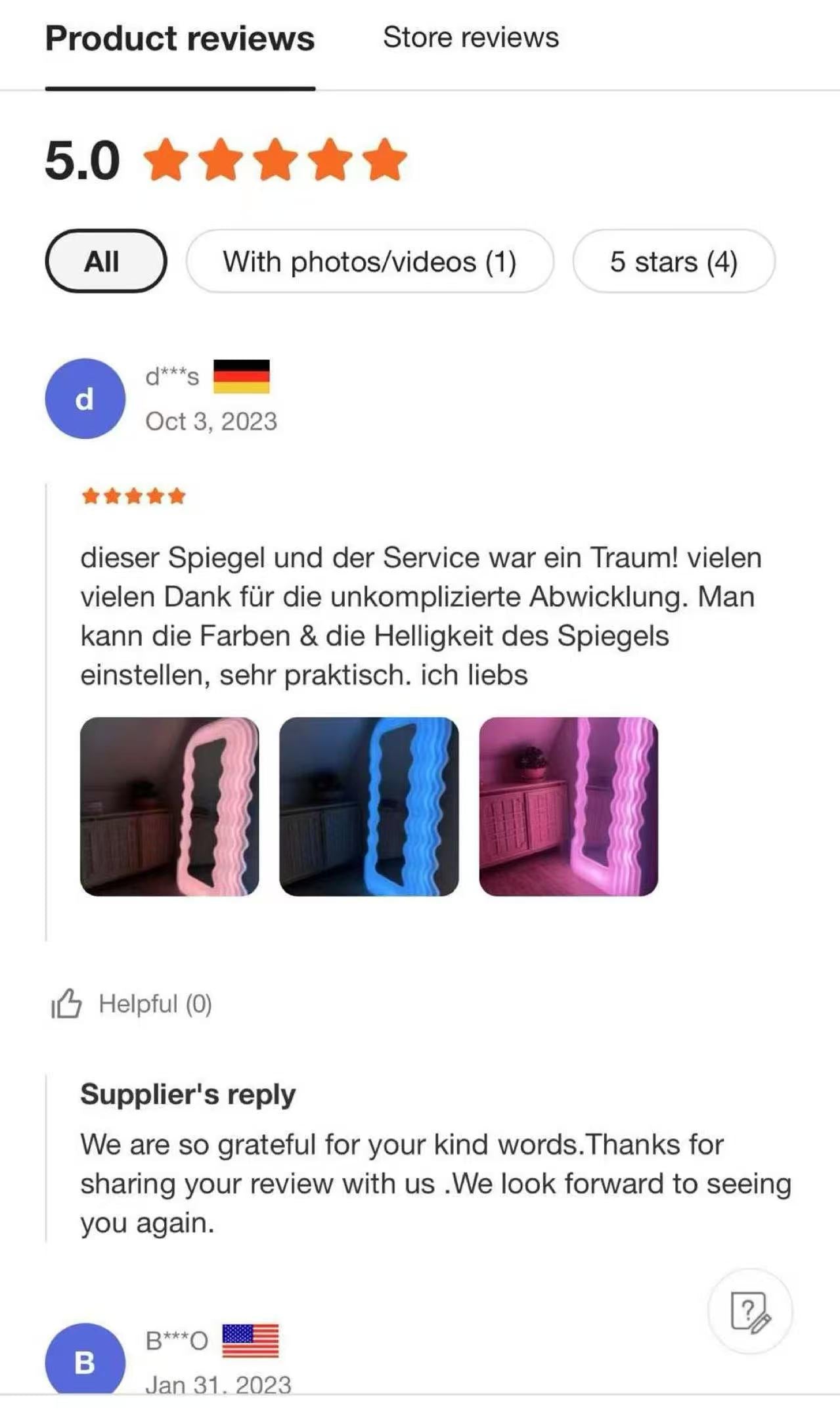The width and height of the screenshot is (840, 1416).
Task: Select the Product reviews tab
Action: (x=180, y=38)
